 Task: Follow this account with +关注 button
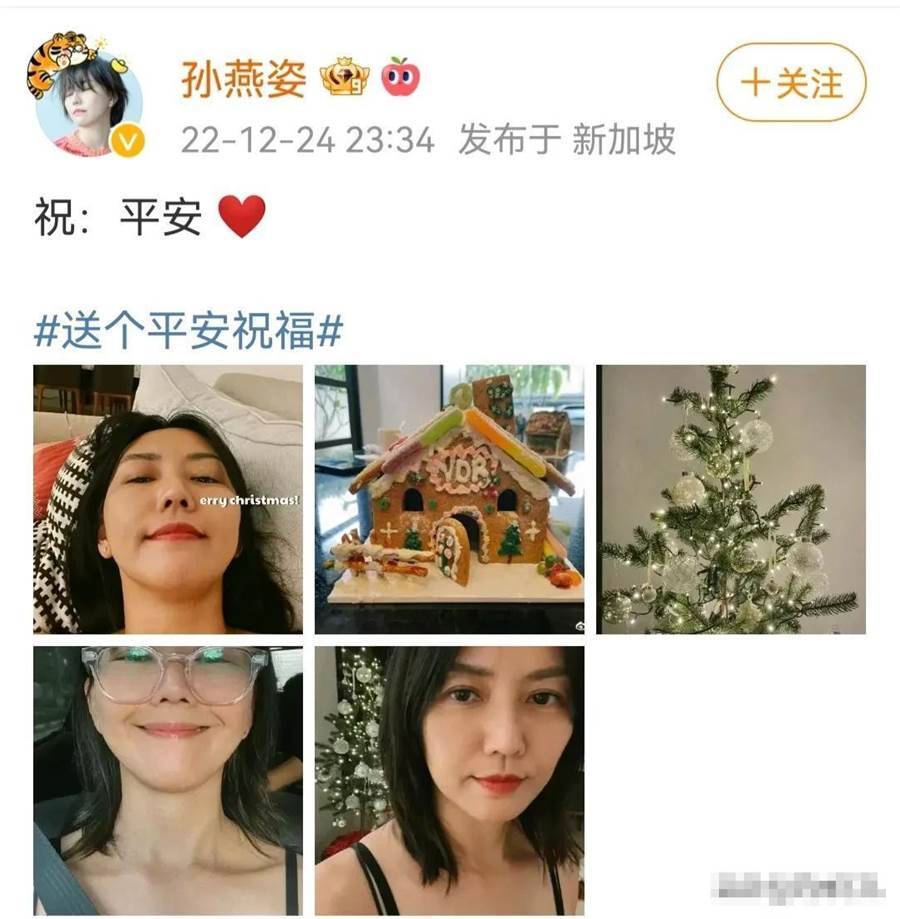point(790,84)
